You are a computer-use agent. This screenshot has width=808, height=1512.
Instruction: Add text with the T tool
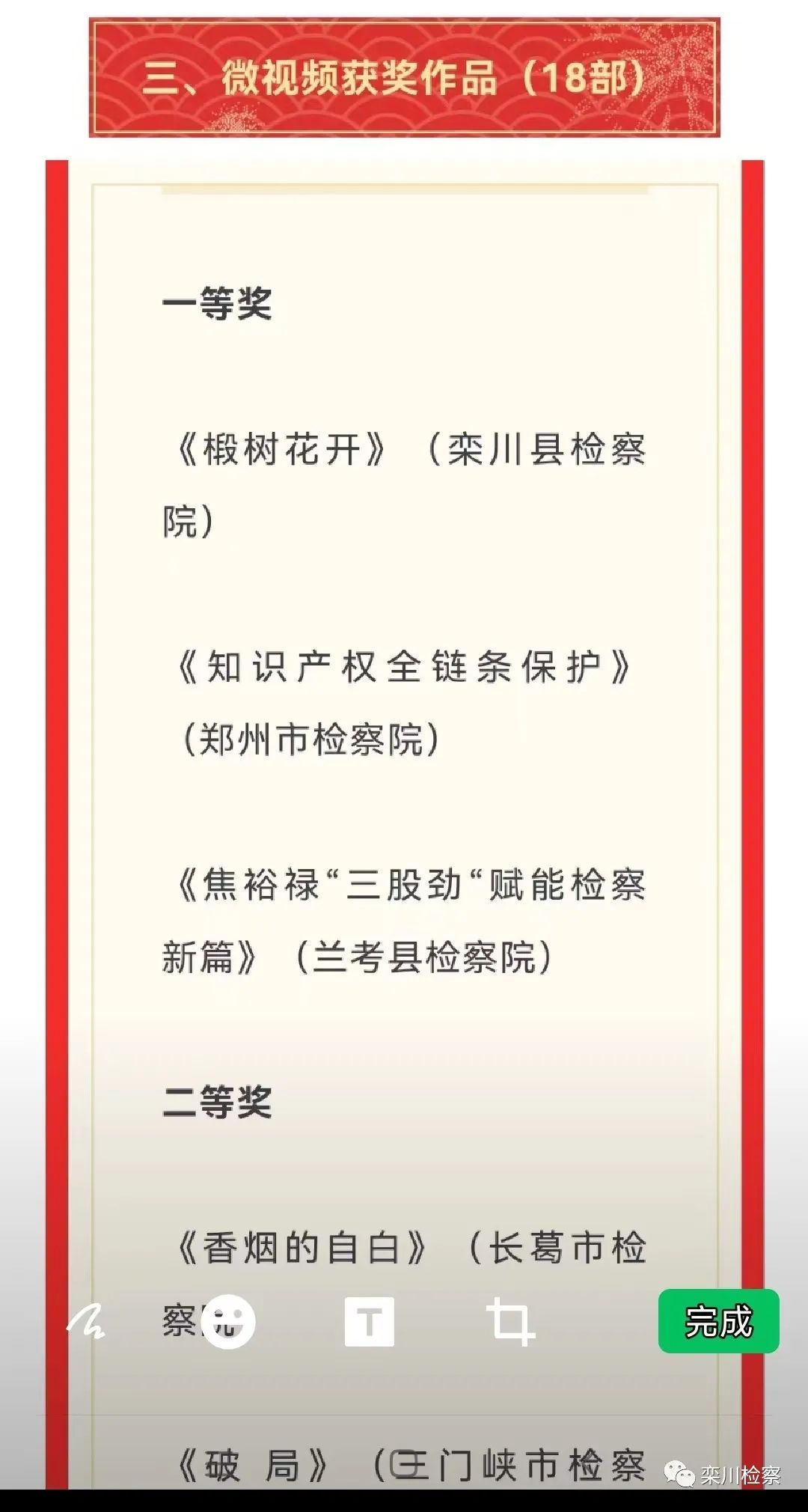[370, 1322]
